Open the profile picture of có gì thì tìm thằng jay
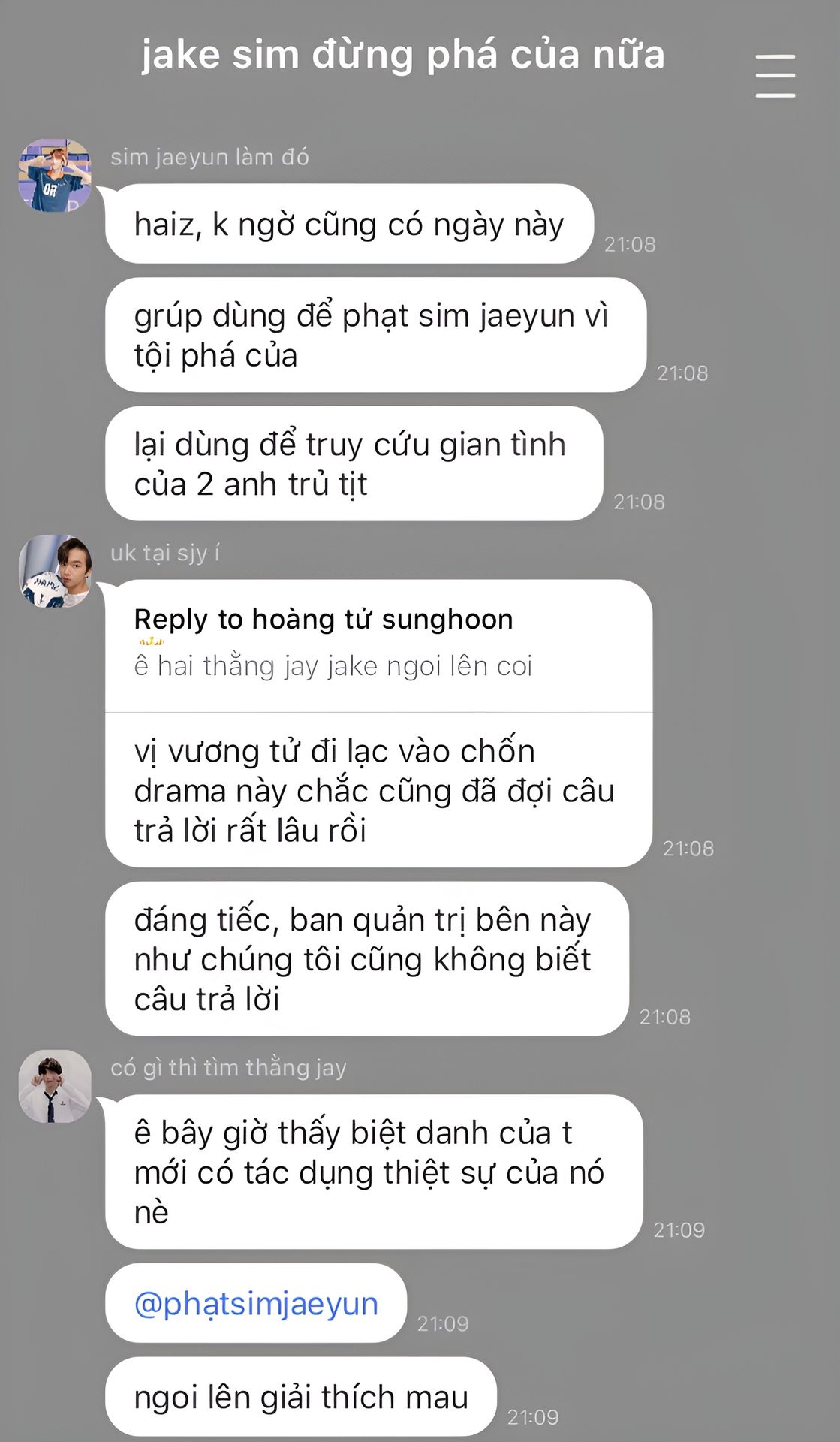The height and width of the screenshot is (1442, 840). pyautogui.click(x=55, y=1086)
